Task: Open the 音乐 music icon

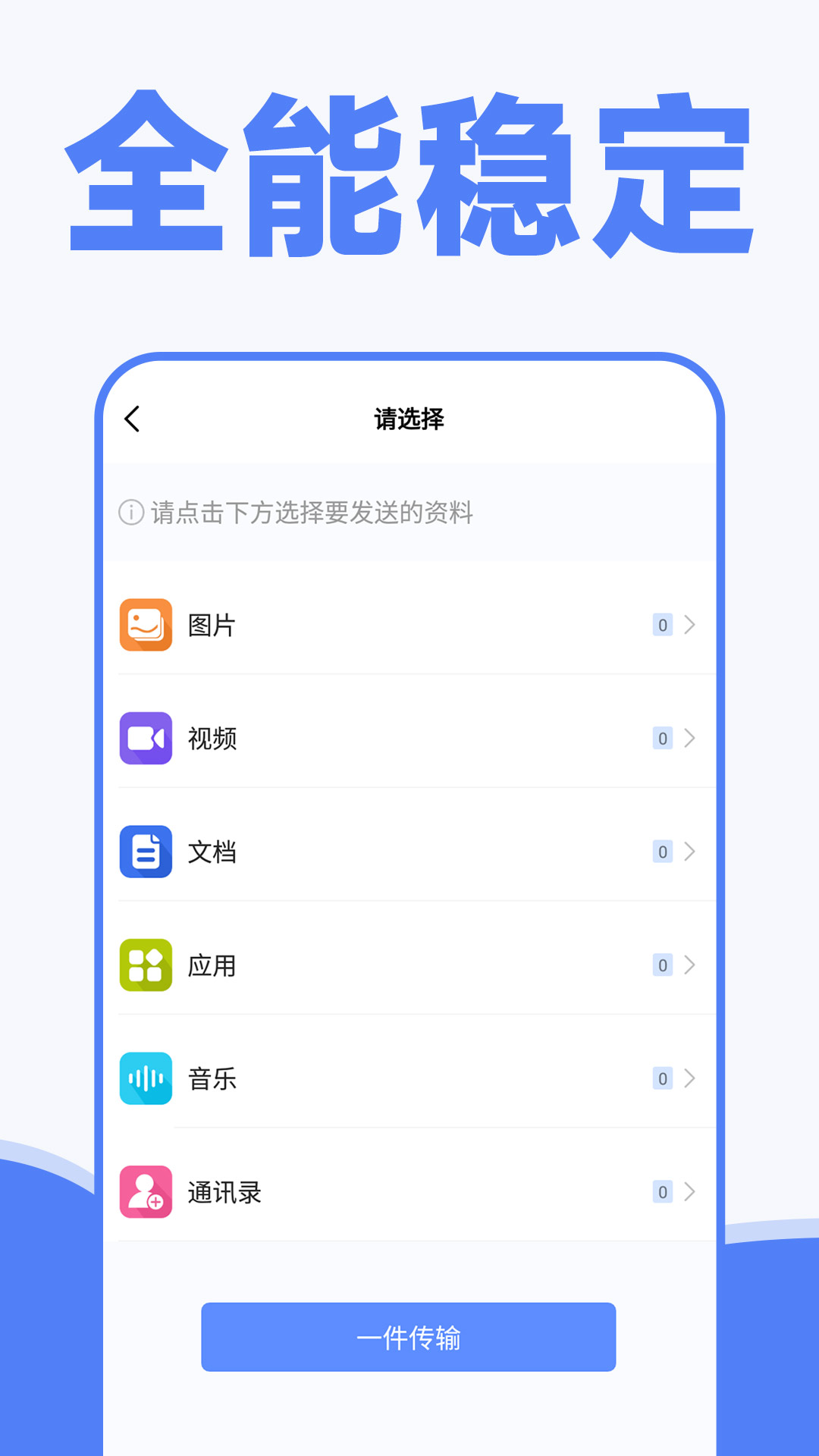Action: click(146, 1078)
